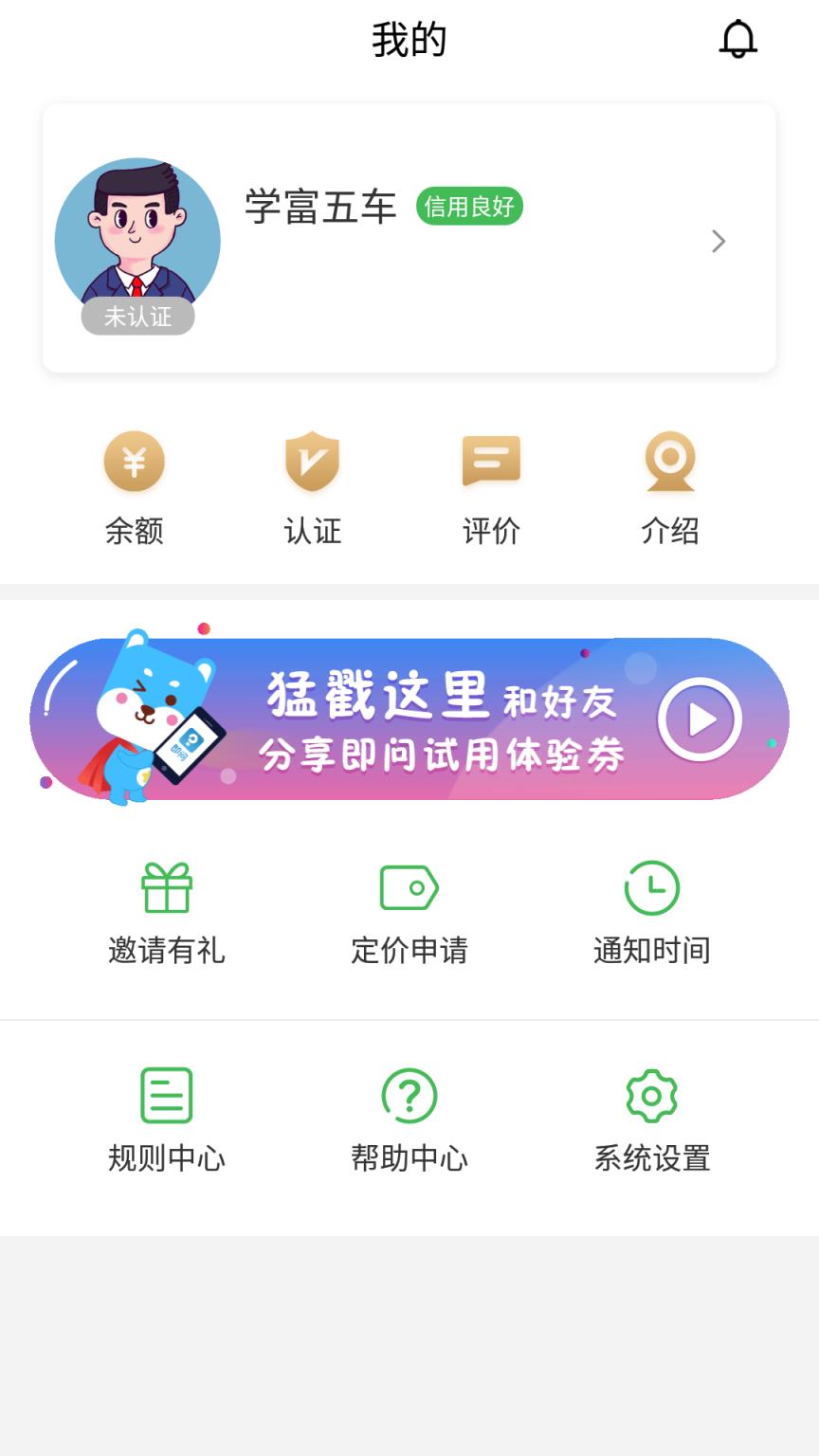Image resolution: width=819 pixels, height=1456 pixels.
Task: Expand profile details via right chevron
Action: tap(718, 241)
